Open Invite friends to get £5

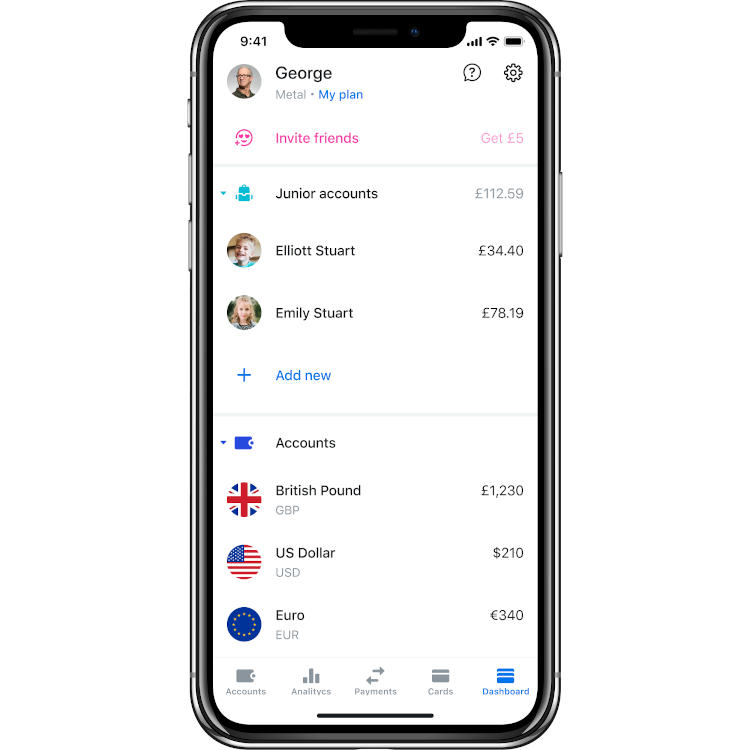tap(375, 138)
